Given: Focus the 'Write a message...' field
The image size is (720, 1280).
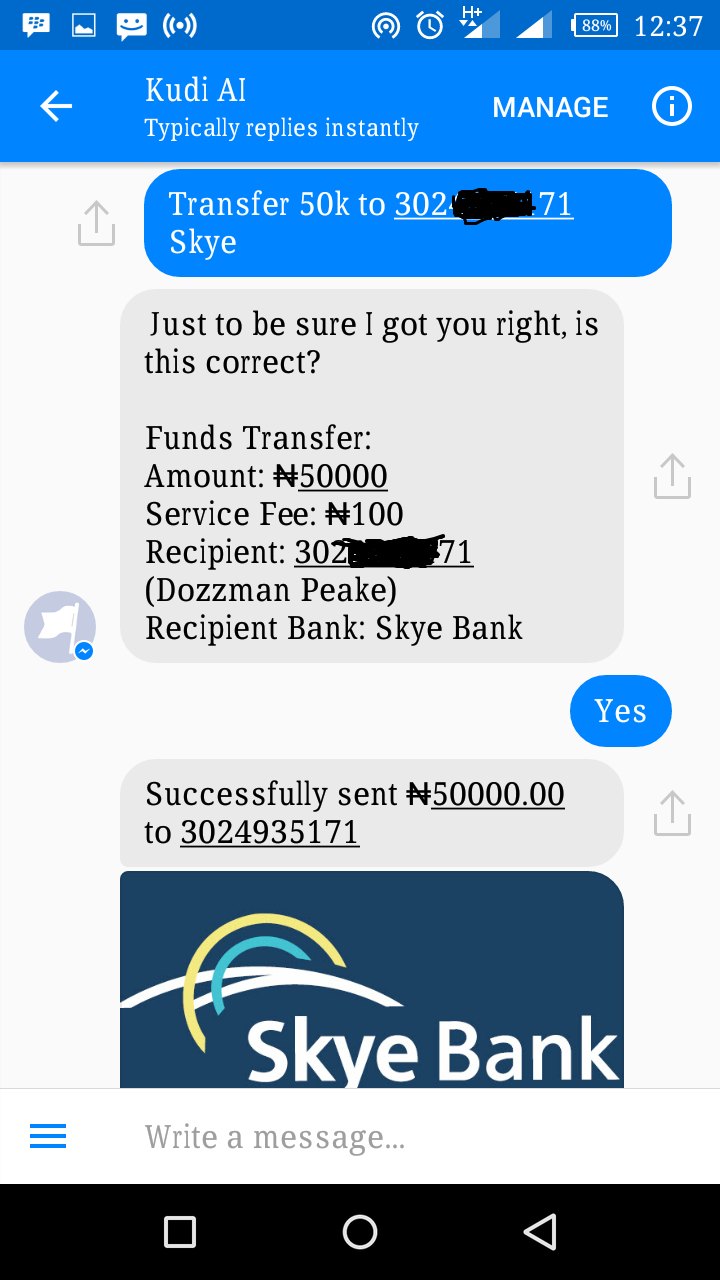Looking at the screenshot, I should click(x=400, y=1137).
